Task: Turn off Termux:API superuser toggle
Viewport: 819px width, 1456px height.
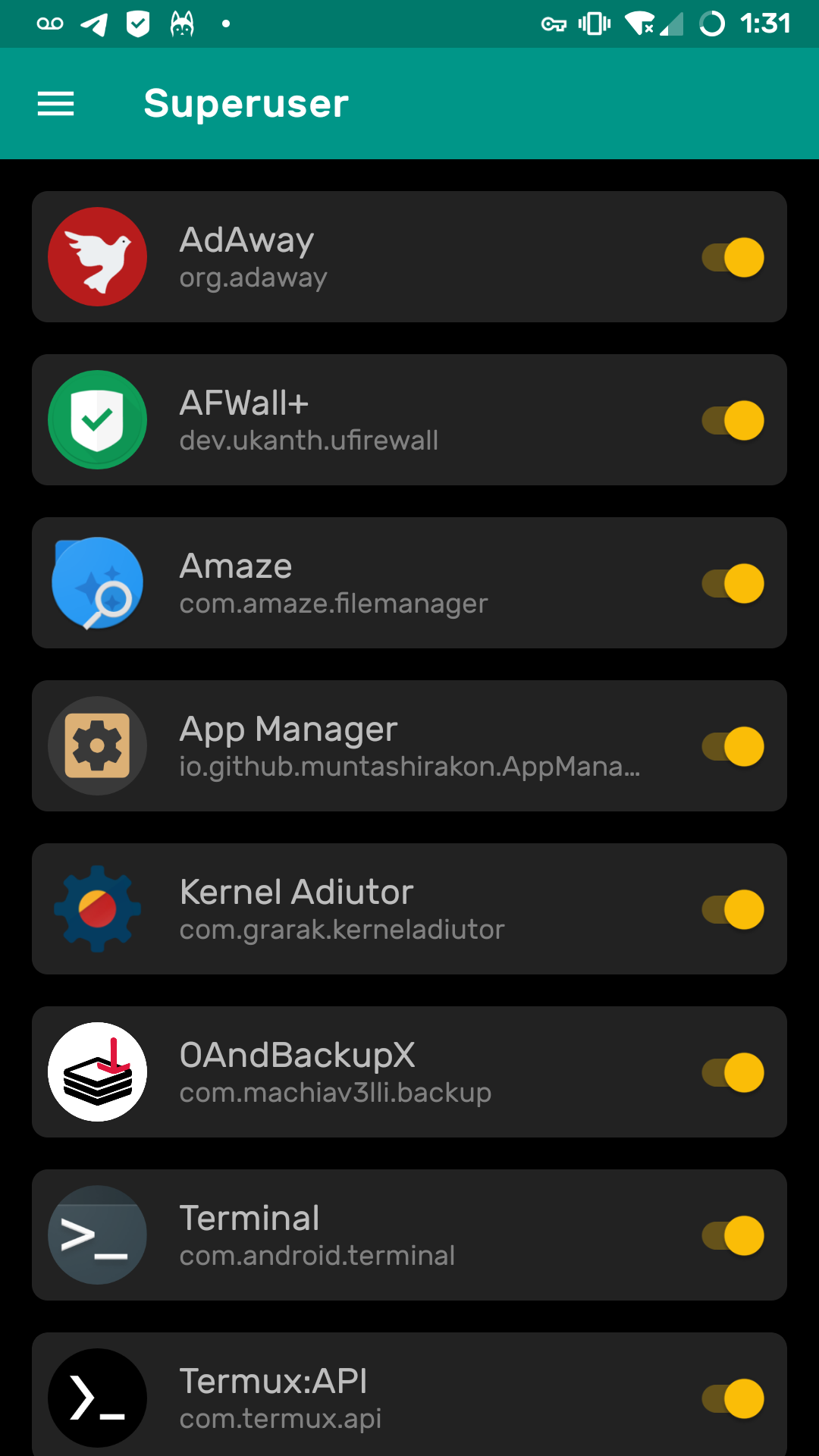Action: click(733, 1398)
